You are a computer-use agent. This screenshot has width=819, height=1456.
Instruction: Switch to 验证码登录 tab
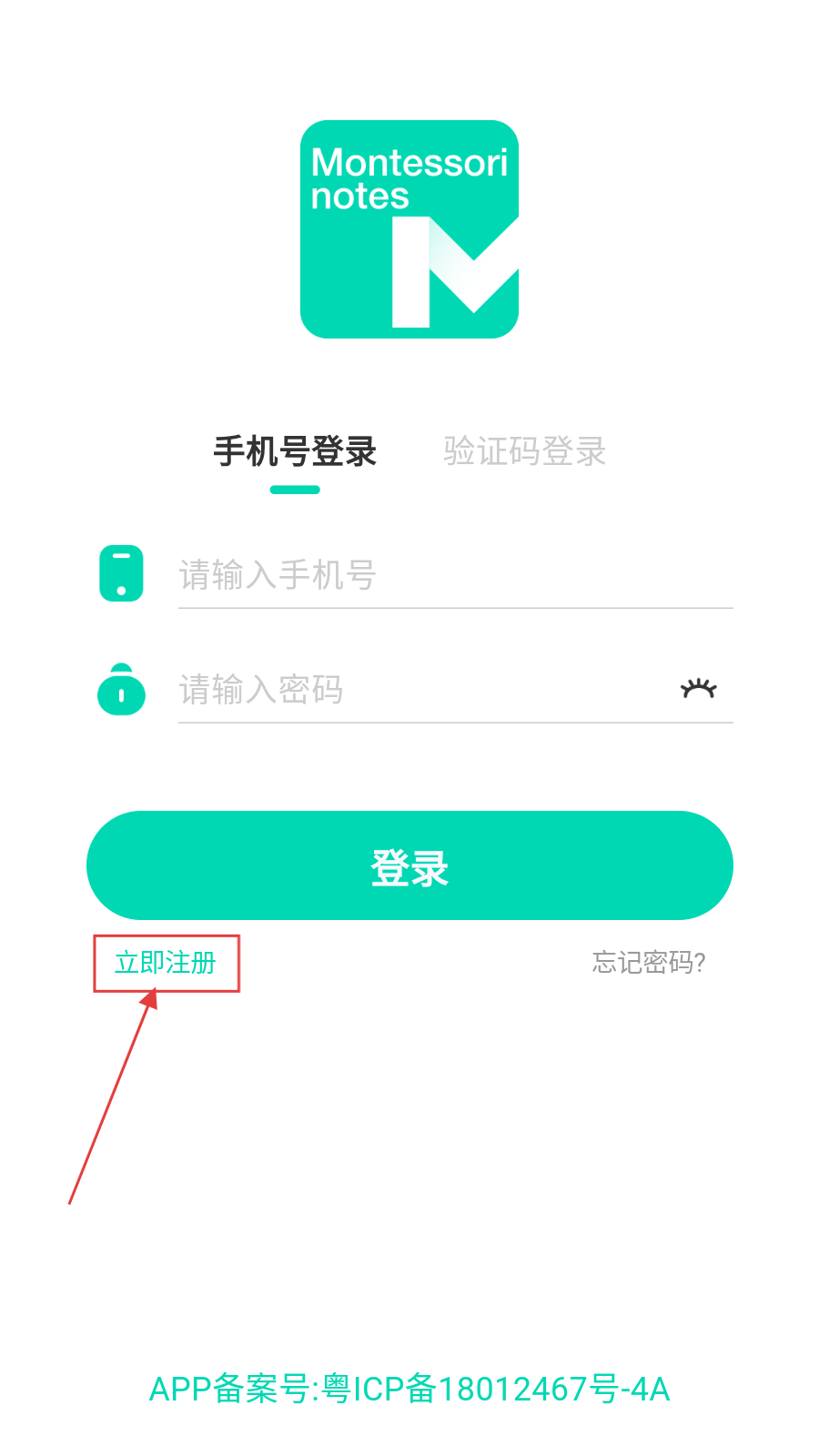[524, 451]
